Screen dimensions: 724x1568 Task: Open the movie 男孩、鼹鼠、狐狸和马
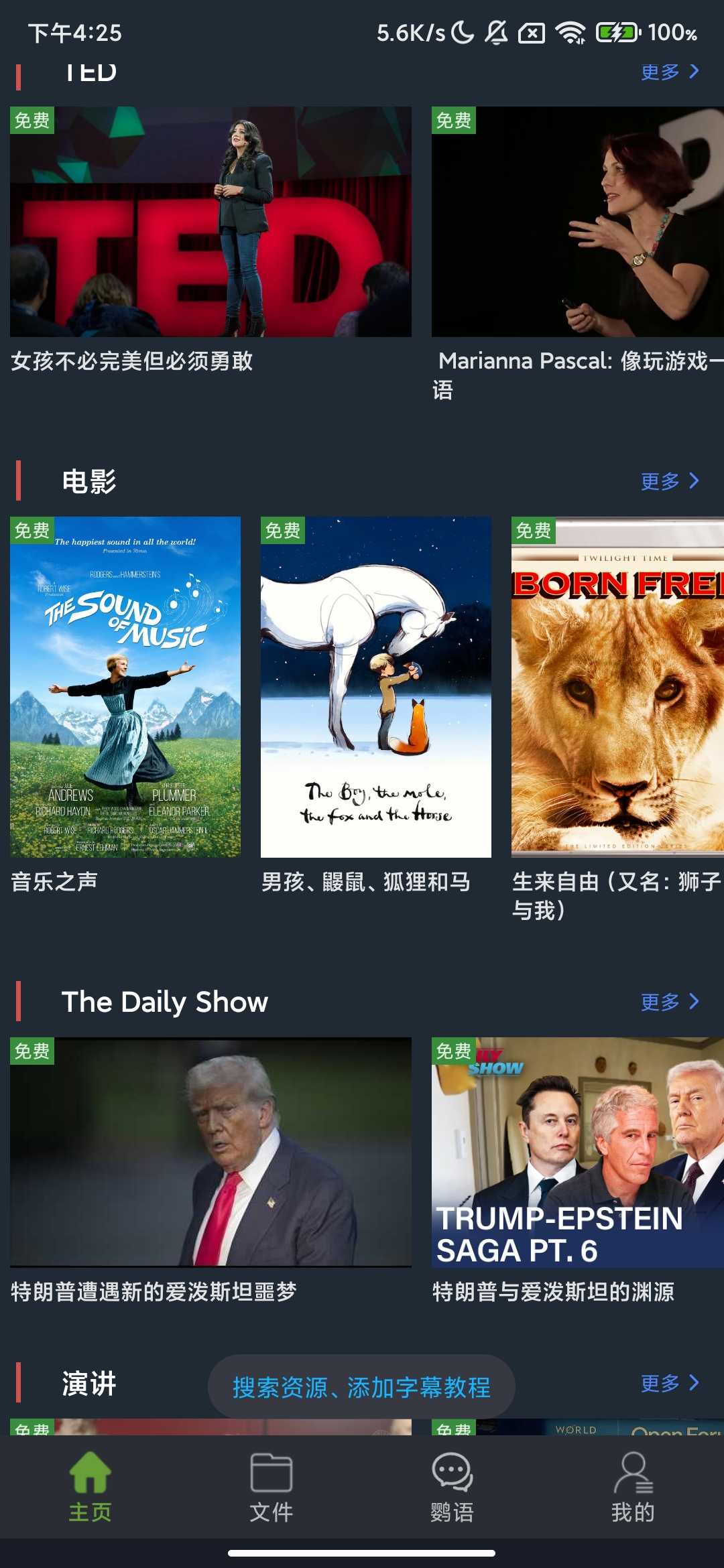[x=375, y=687]
